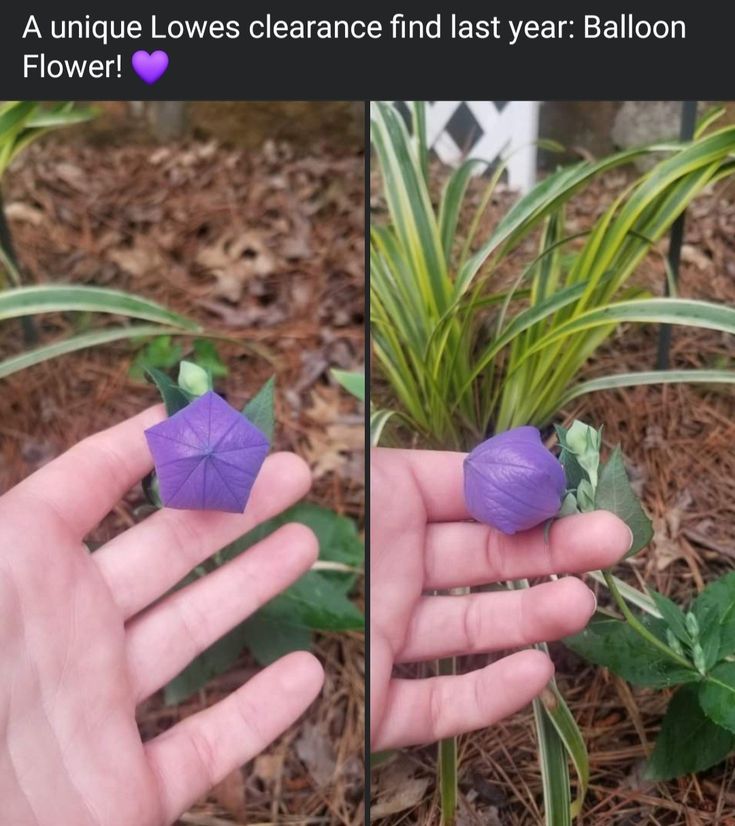The height and width of the screenshot is (826, 735).
Task: Open the photo of the open balloon flower
Action: [x=183, y=462]
